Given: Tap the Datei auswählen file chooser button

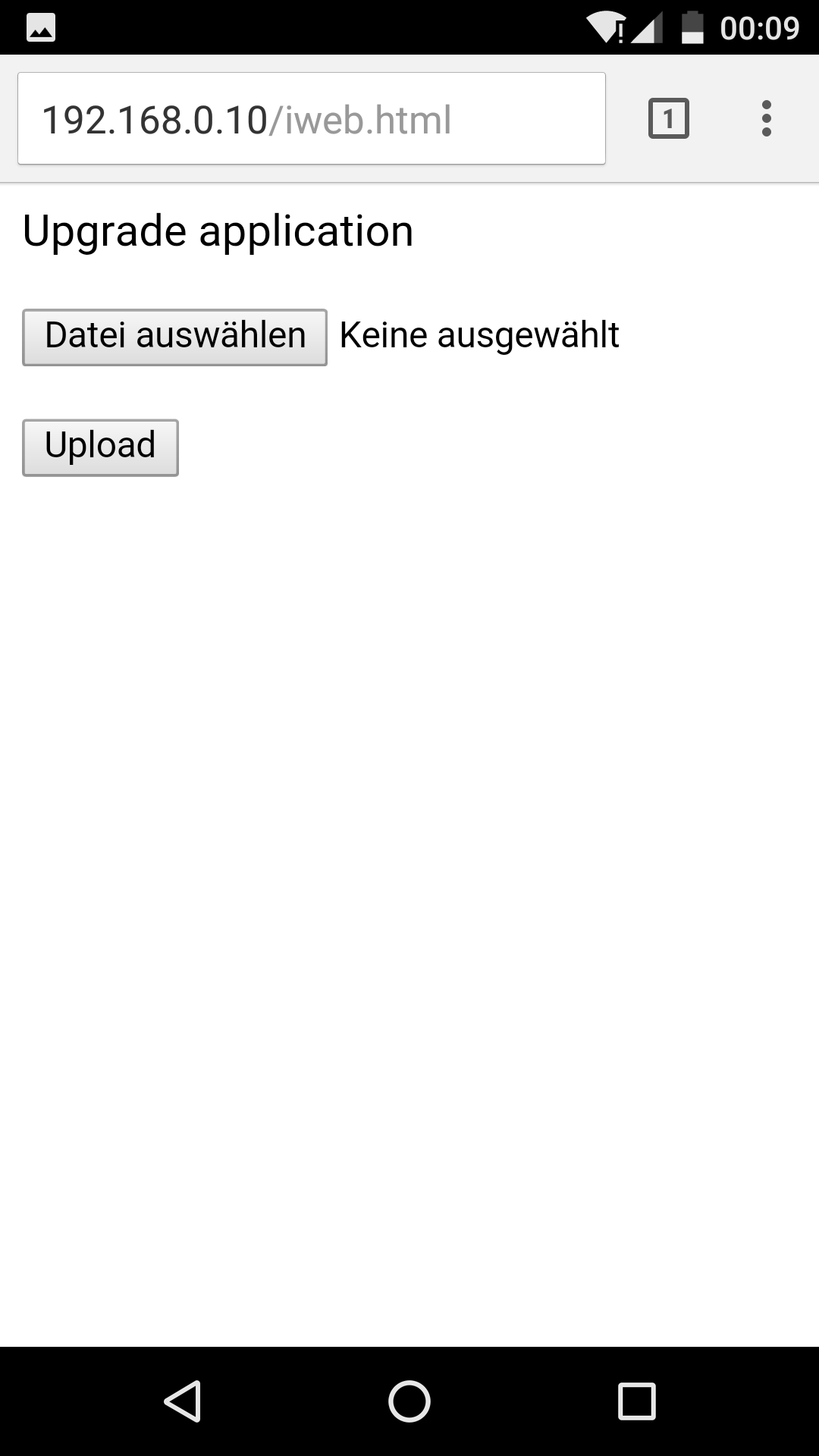Looking at the screenshot, I should [174, 337].
